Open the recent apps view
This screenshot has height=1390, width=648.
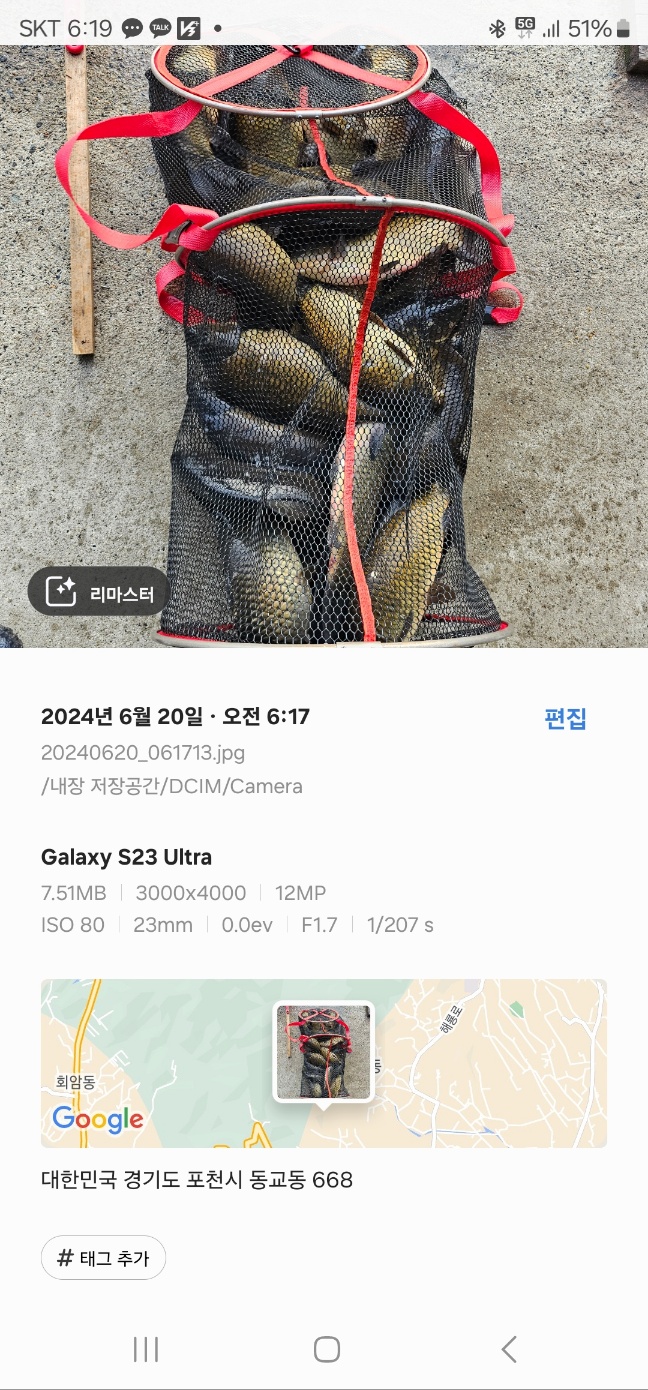146,1349
